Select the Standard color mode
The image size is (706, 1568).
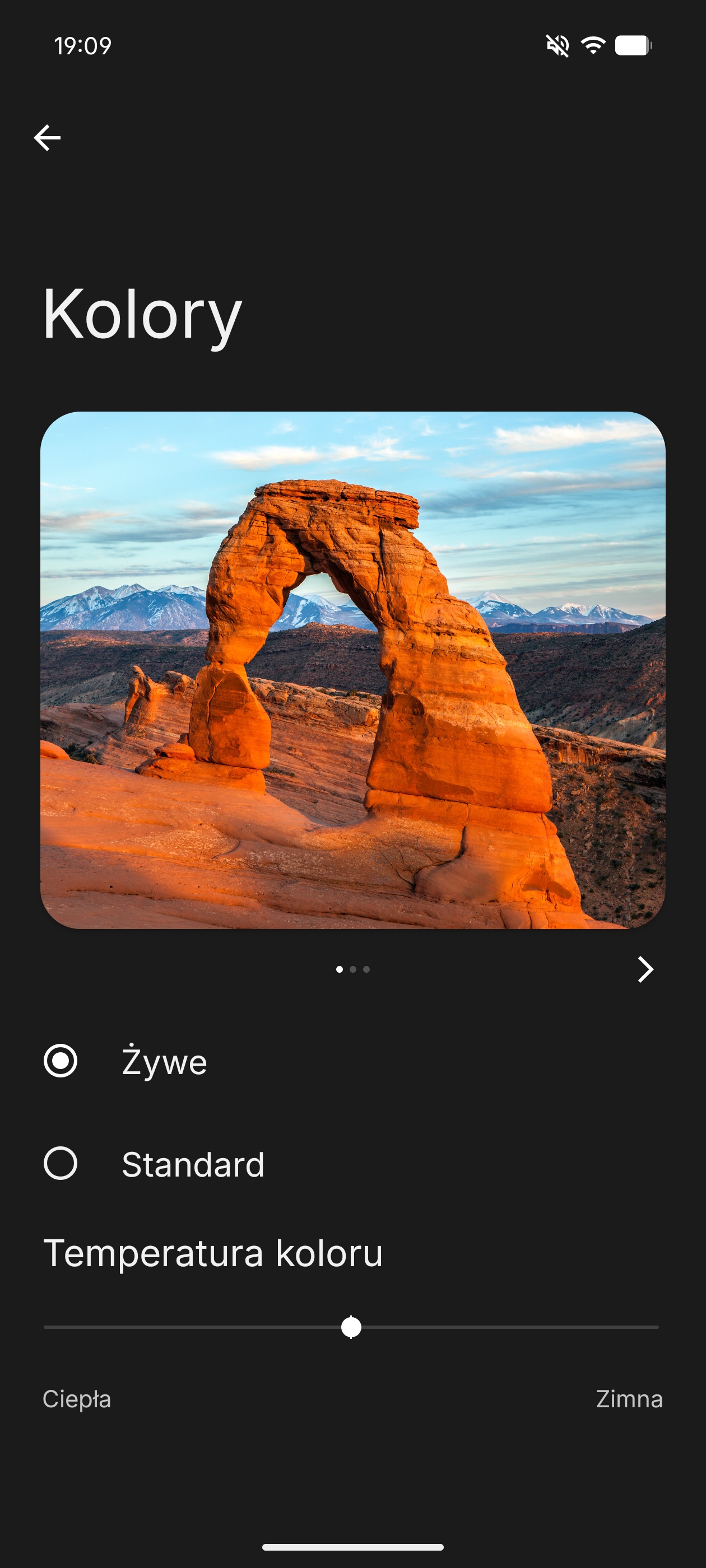coord(61,1163)
